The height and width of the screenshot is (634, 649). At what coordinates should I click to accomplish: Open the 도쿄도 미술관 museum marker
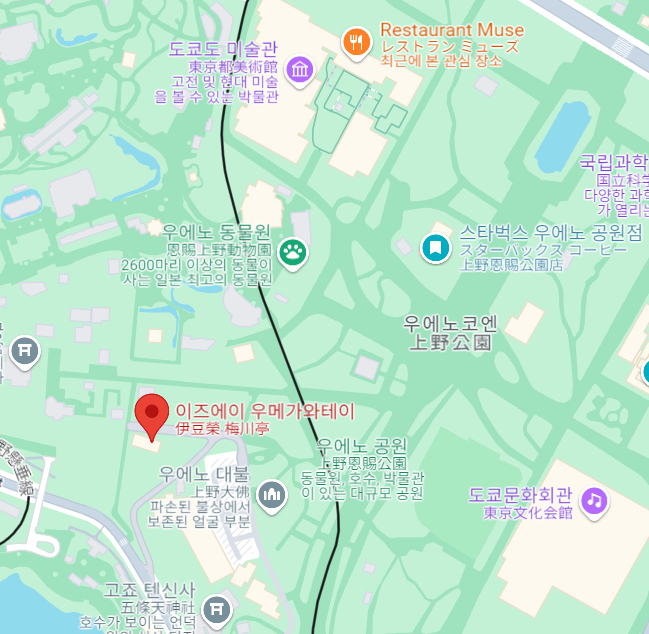[x=299, y=70]
